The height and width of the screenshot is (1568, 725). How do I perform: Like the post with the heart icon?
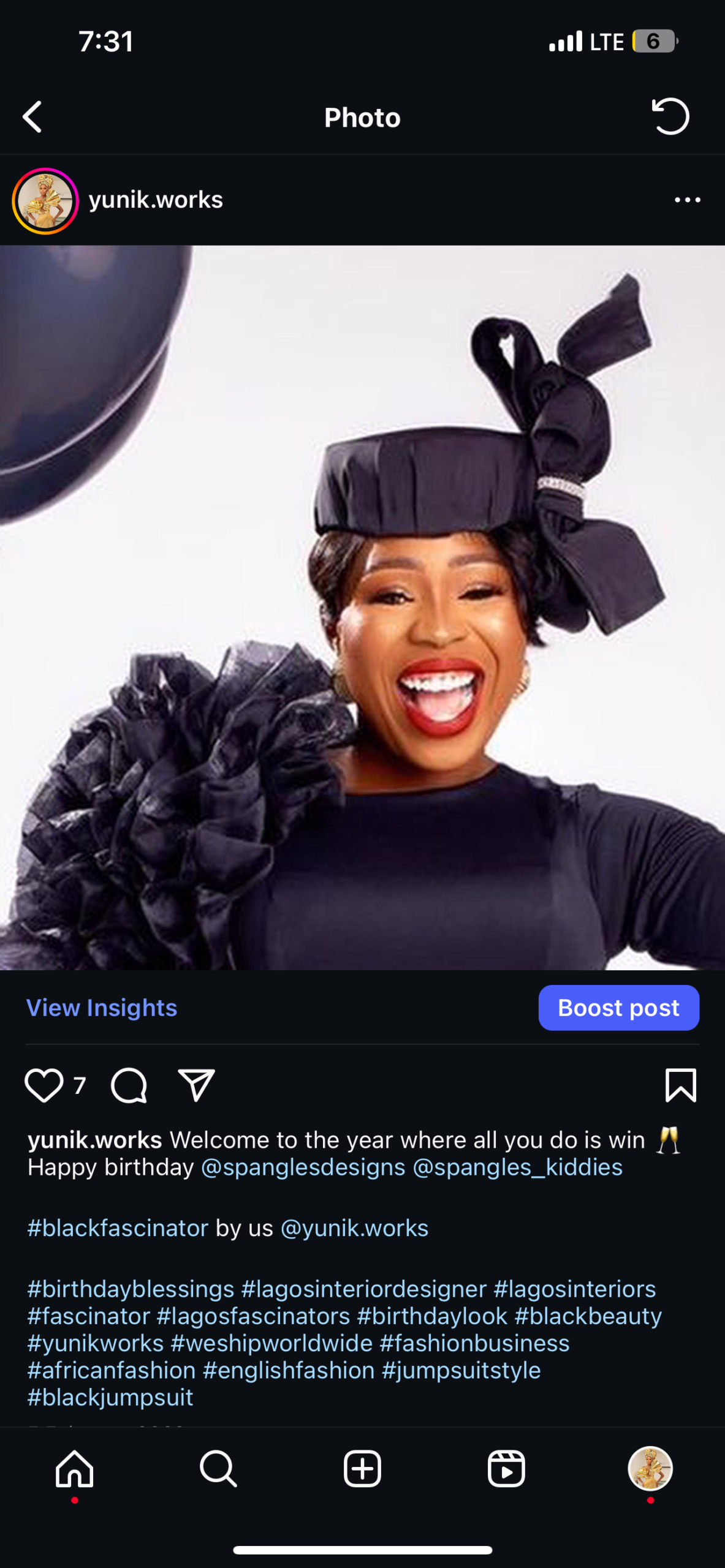(44, 1085)
